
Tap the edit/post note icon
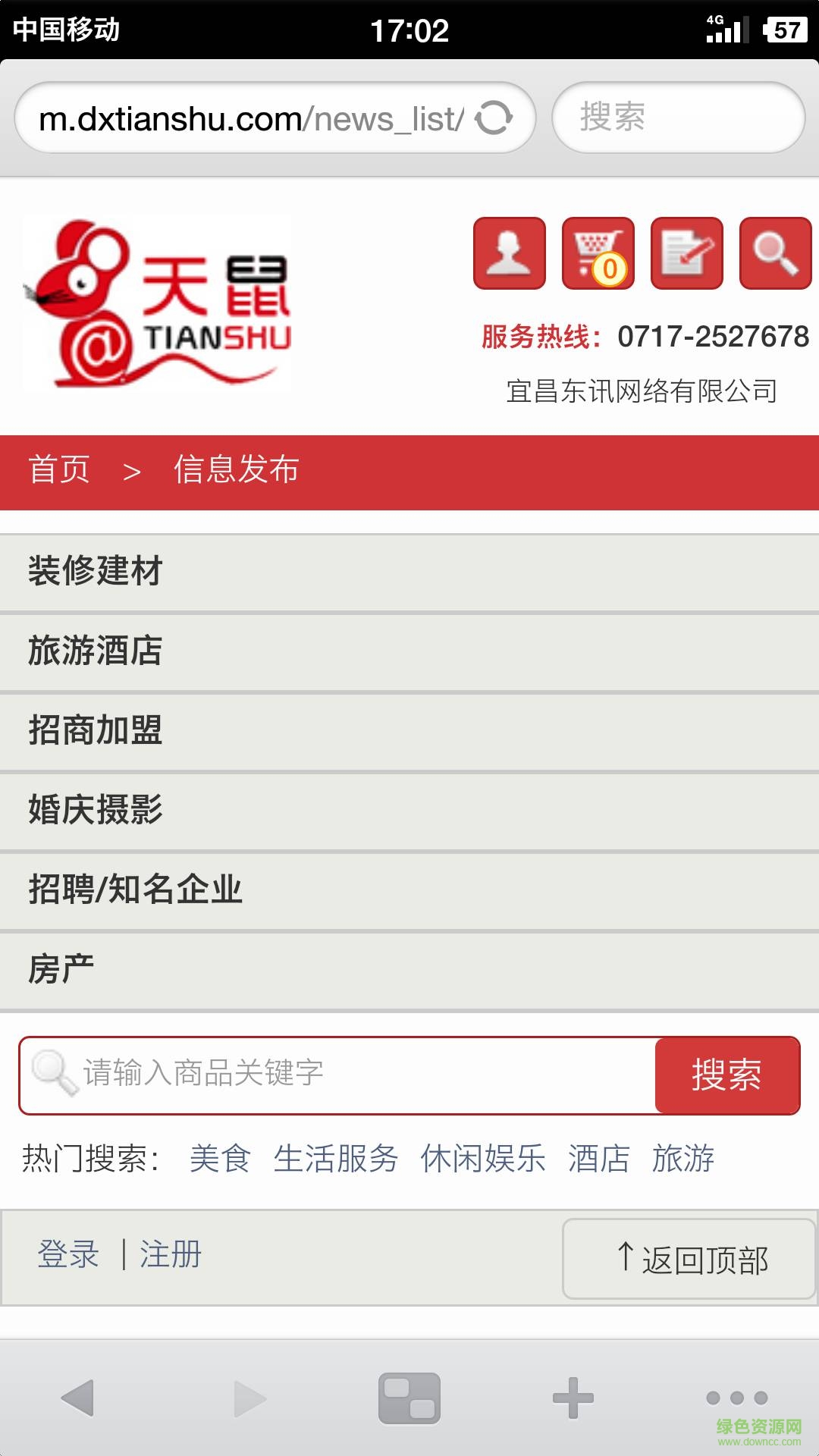click(x=686, y=253)
